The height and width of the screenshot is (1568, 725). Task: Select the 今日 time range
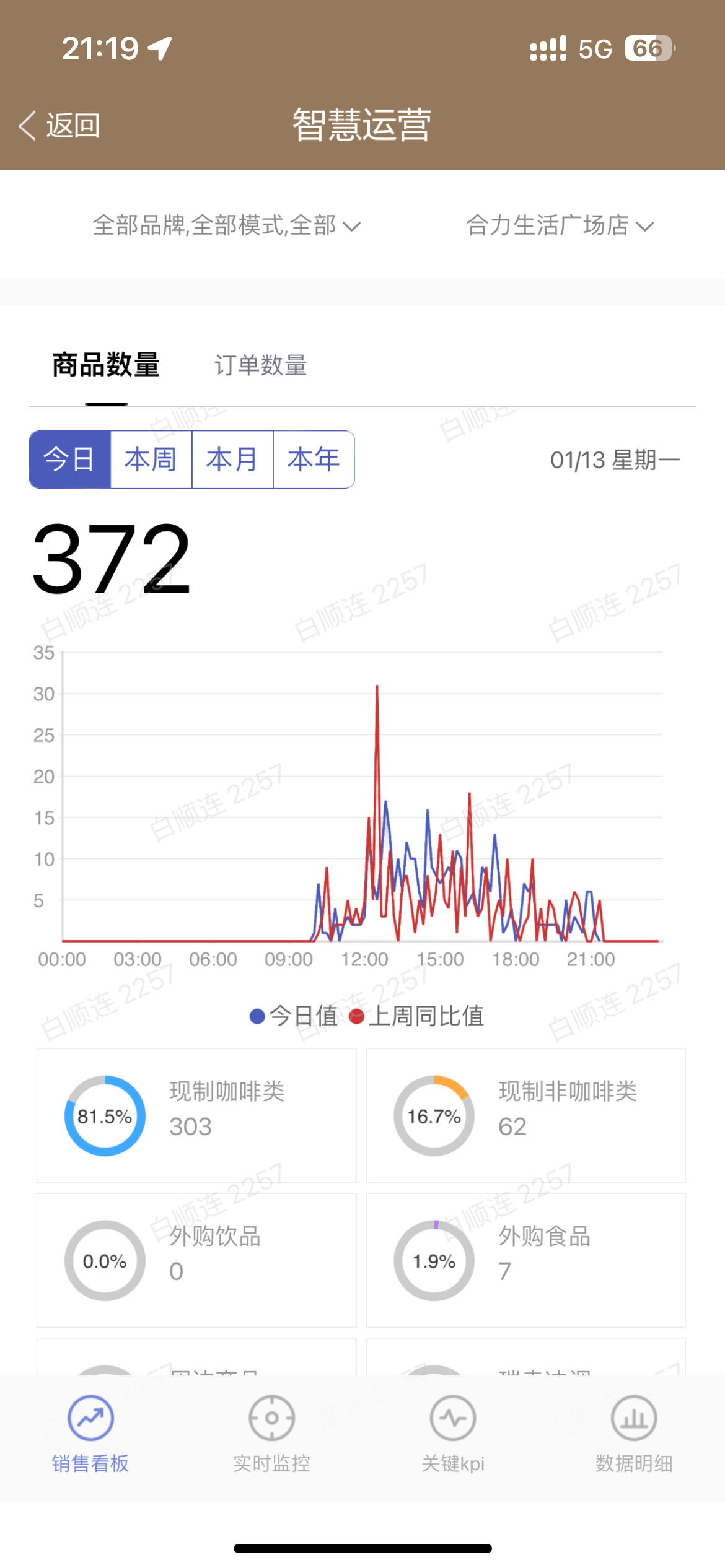(70, 460)
